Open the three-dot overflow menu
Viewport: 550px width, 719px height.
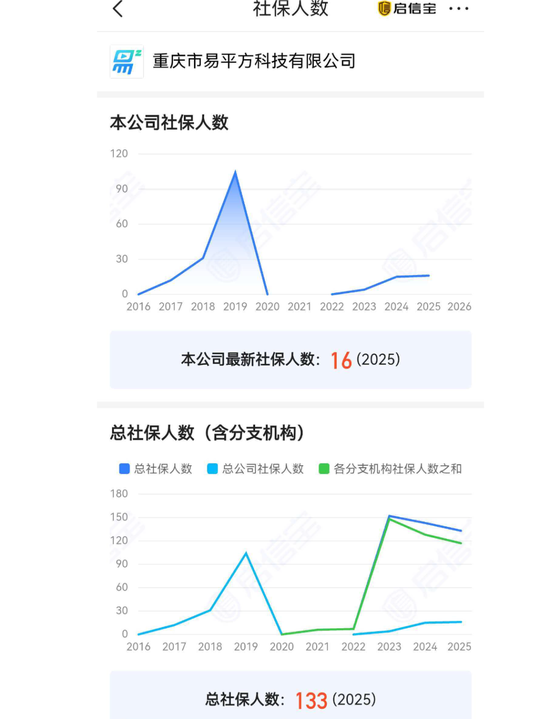(459, 8)
